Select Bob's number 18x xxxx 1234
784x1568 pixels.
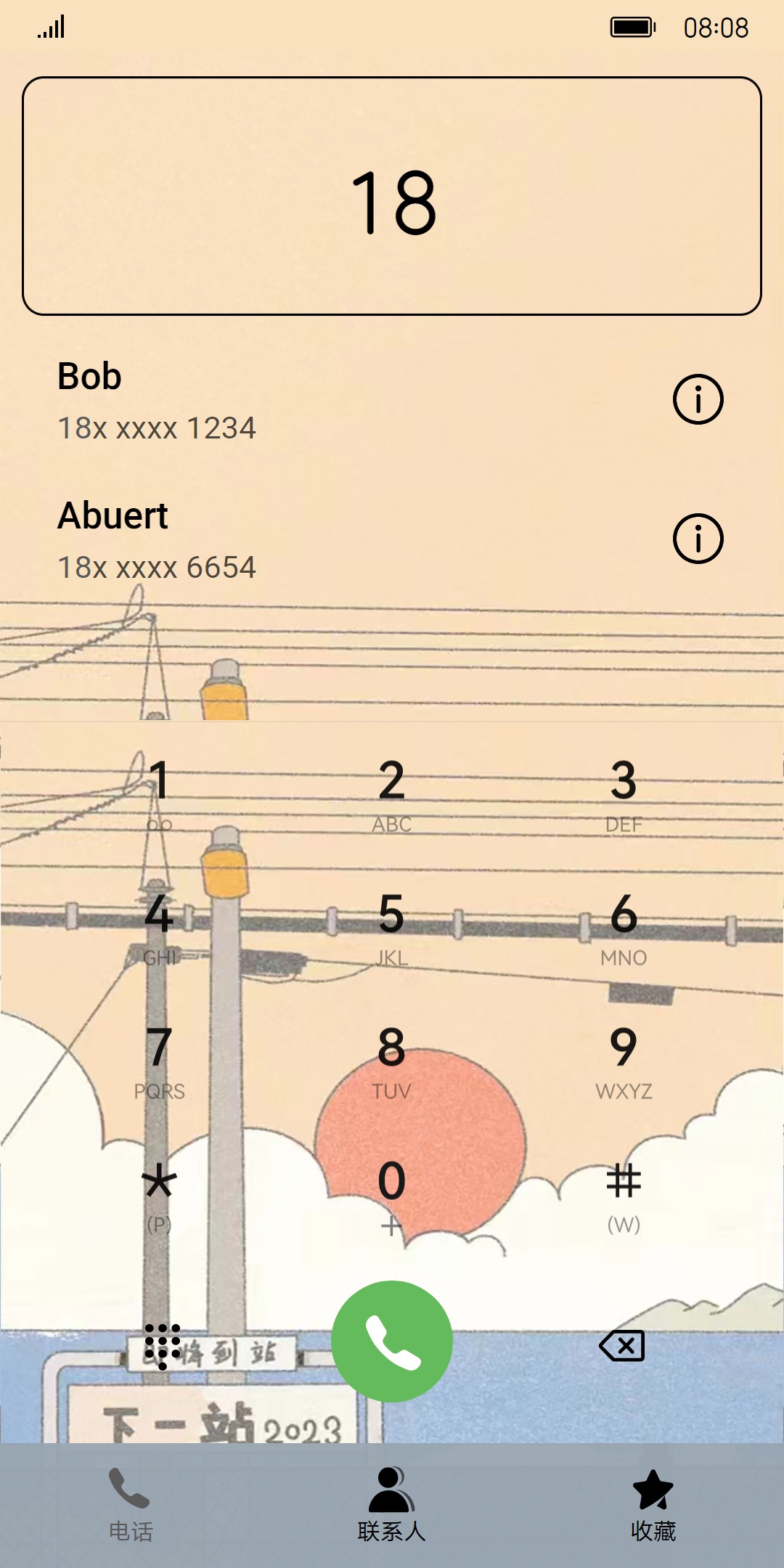157,428
